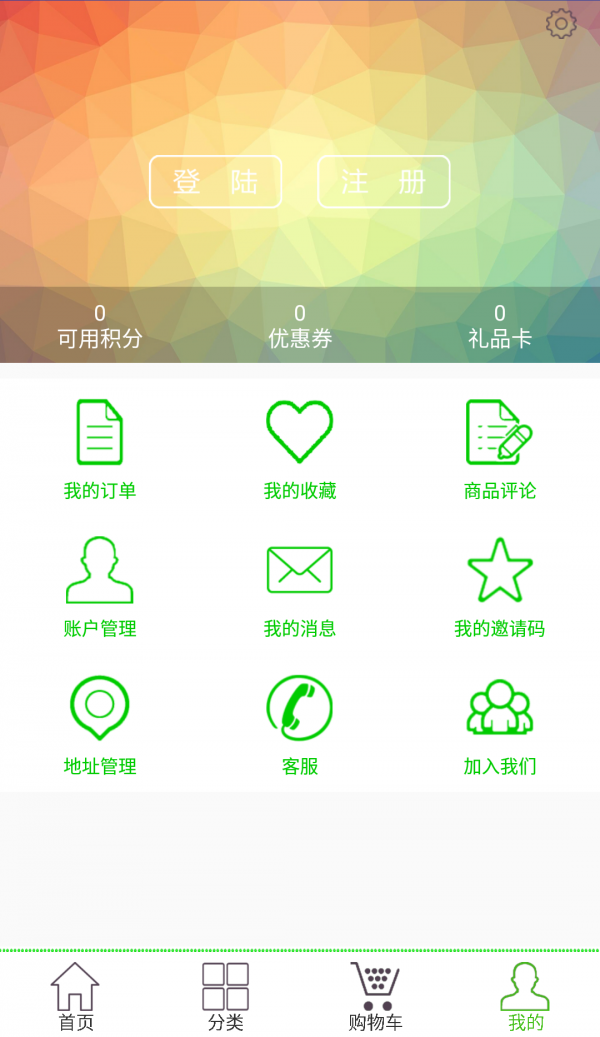Switch to the 首页 home tab
Viewport: 600px width, 1037px height.
tap(76, 996)
